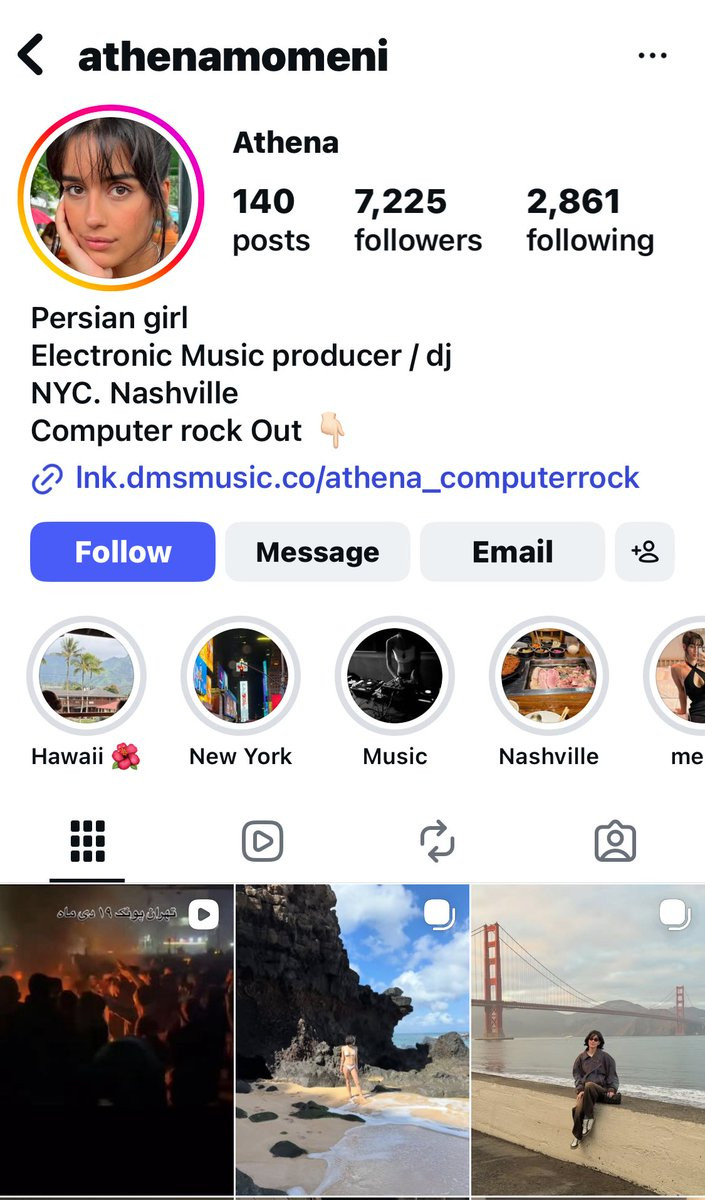Image resolution: width=705 pixels, height=1200 pixels.
Task: Open the followers list
Action: [x=417, y=220]
